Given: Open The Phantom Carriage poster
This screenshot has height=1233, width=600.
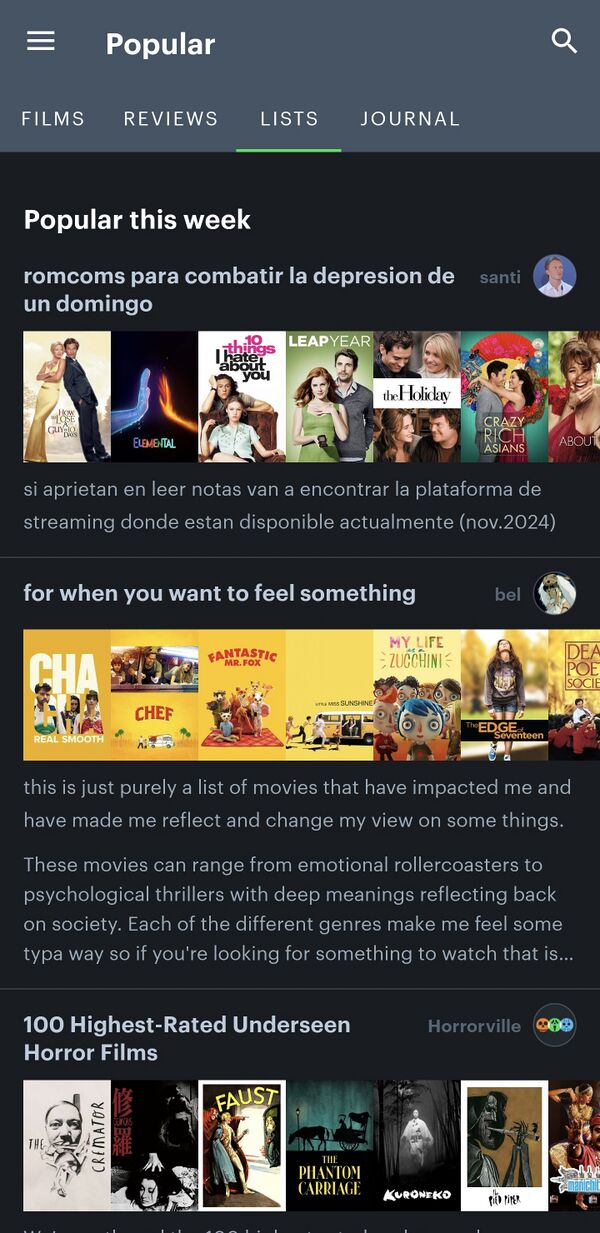Looking at the screenshot, I should click(329, 1145).
